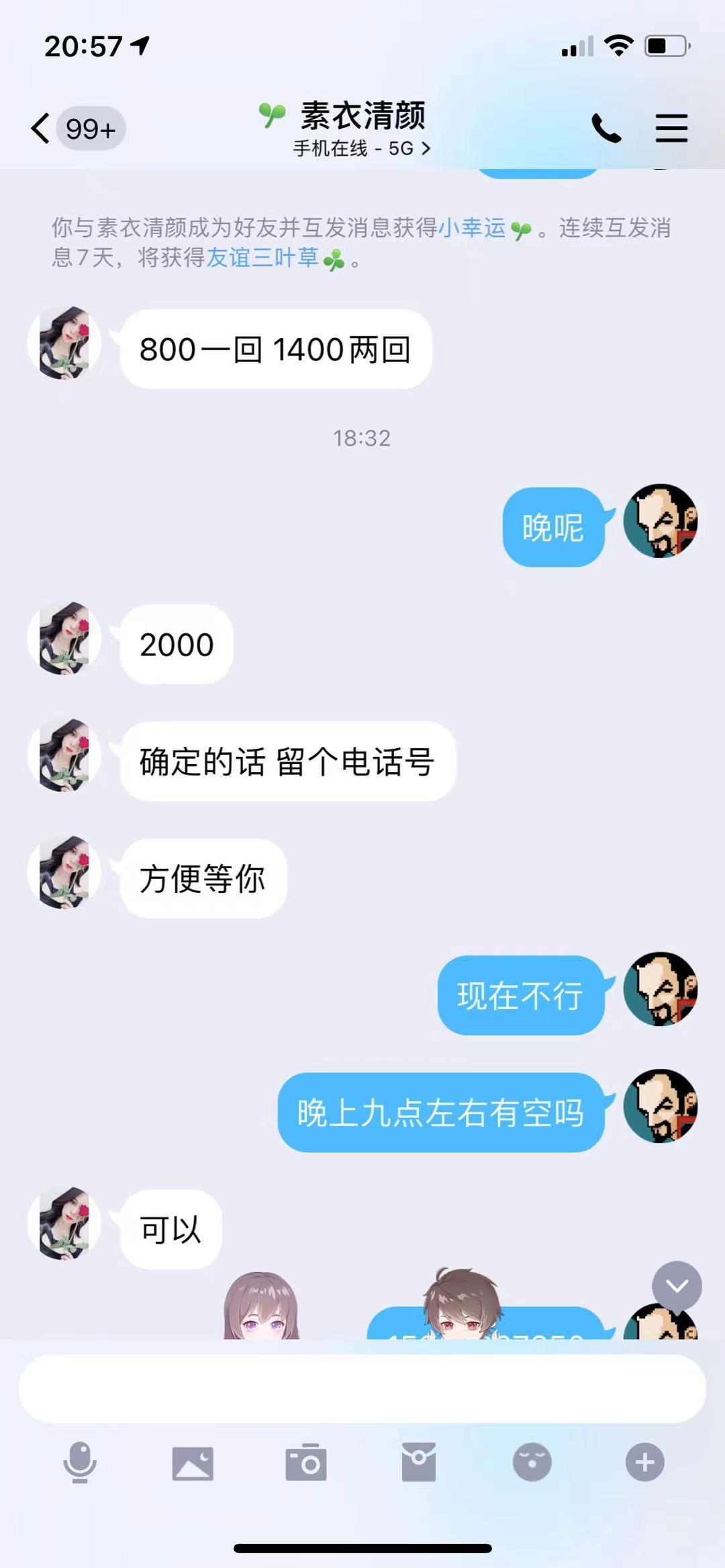
Task: Start a voice call with 素衣清颜
Action: point(606,128)
